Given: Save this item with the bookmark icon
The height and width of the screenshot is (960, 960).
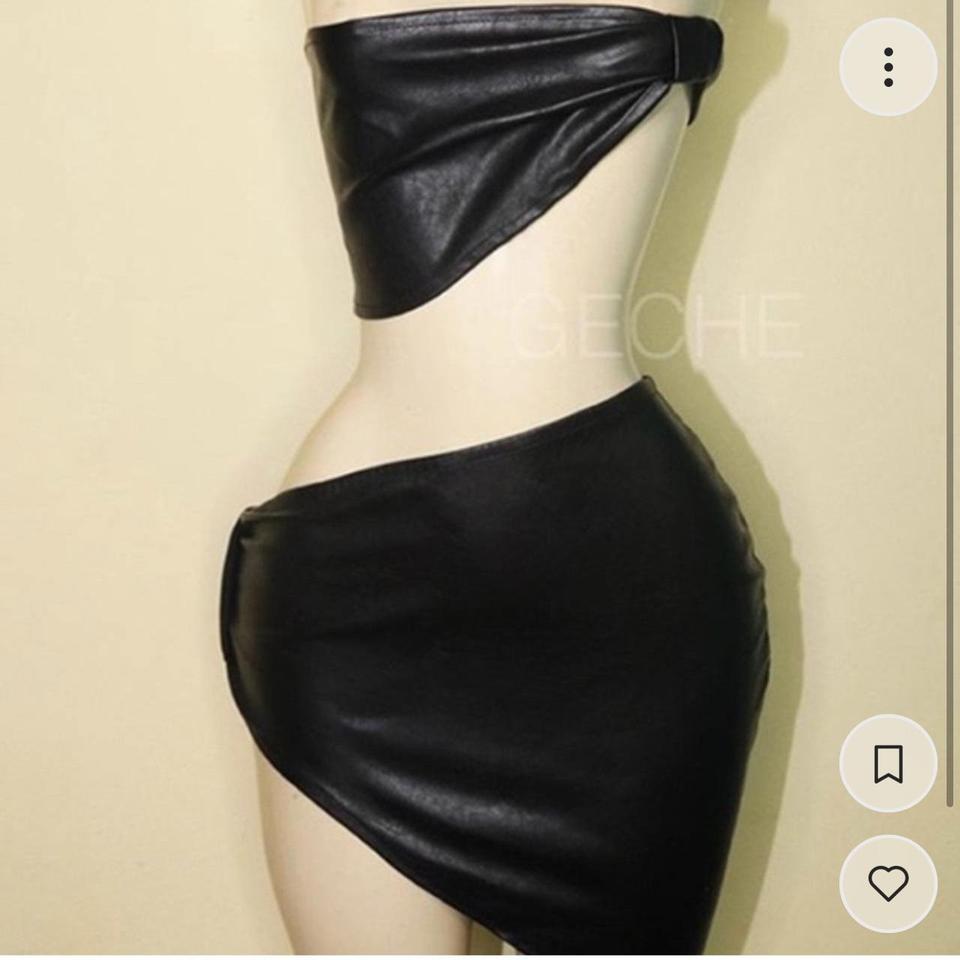Looking at the screenshot, I should (888, 764).
